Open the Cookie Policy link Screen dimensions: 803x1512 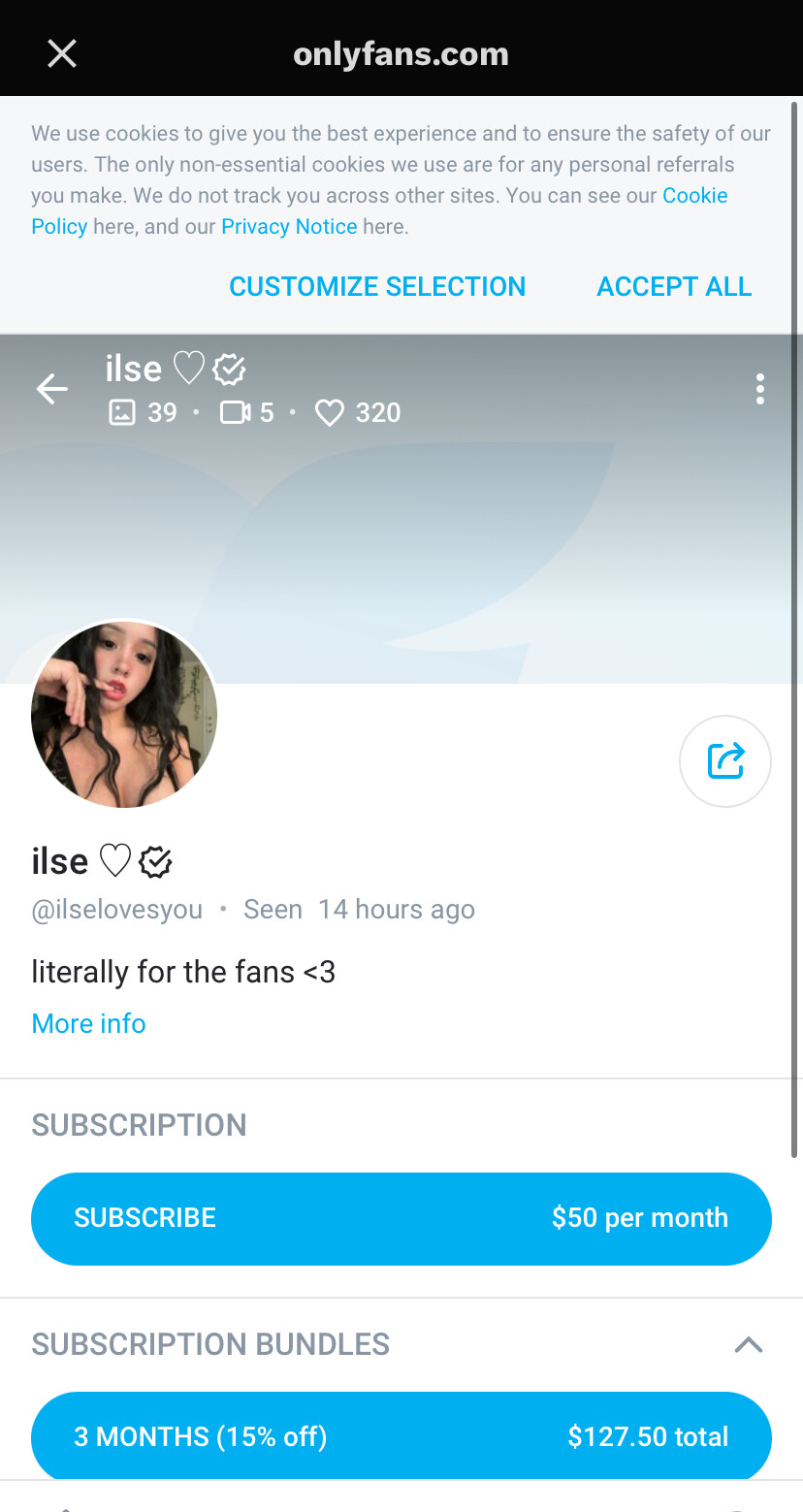[x=379, y=210]
